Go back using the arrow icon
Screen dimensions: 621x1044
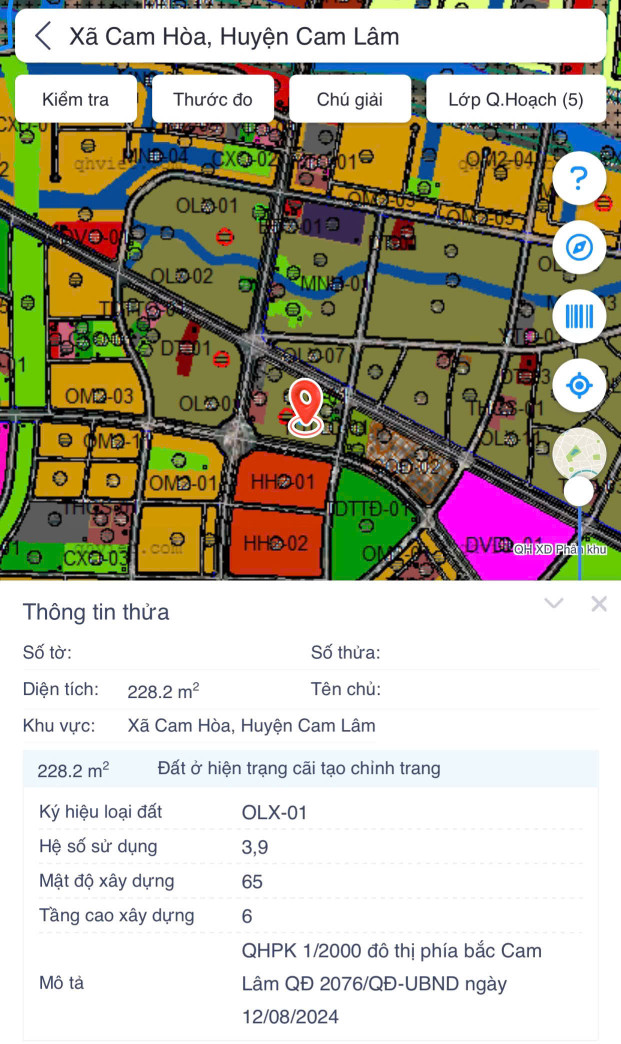[43, 37]
